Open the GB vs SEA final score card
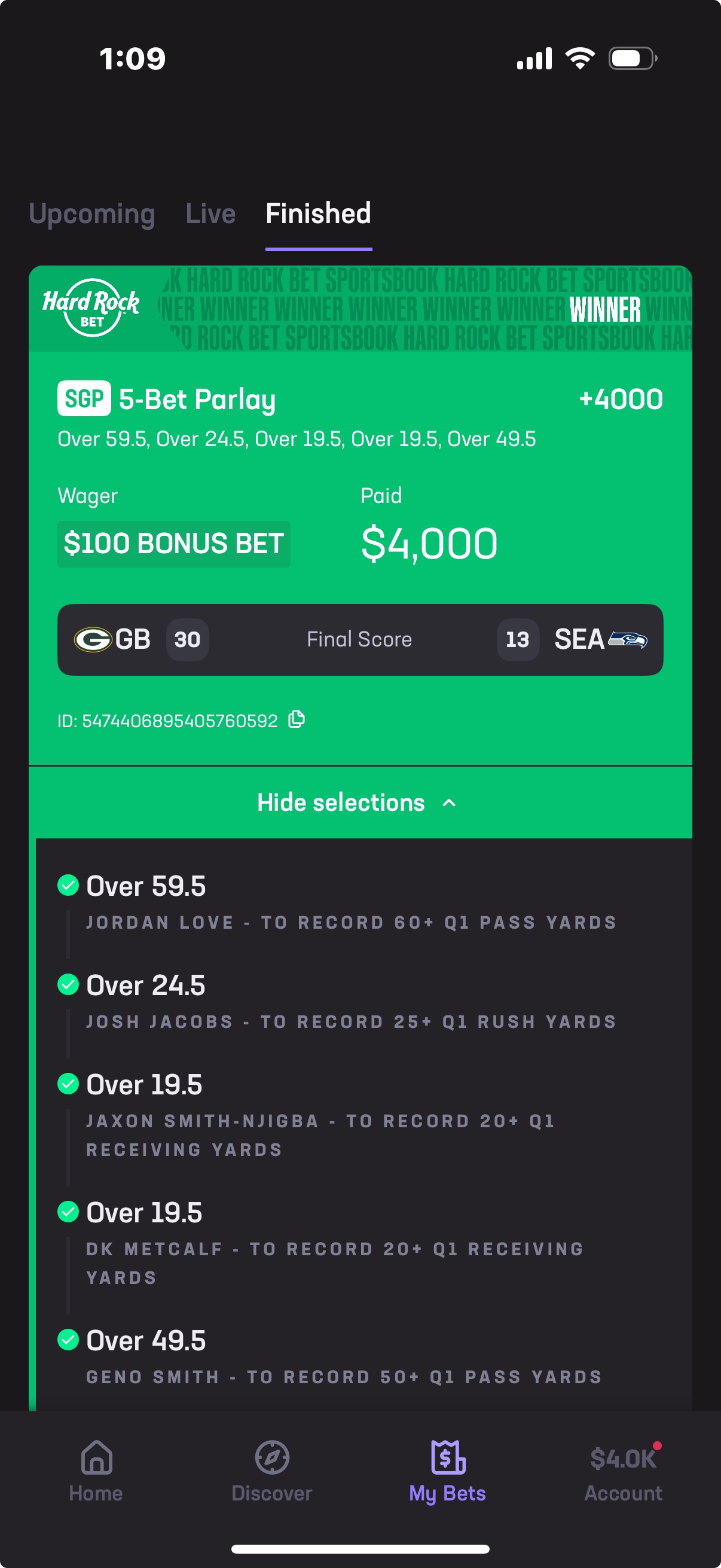Screen dimensions: 721x1568 point(359,639)
